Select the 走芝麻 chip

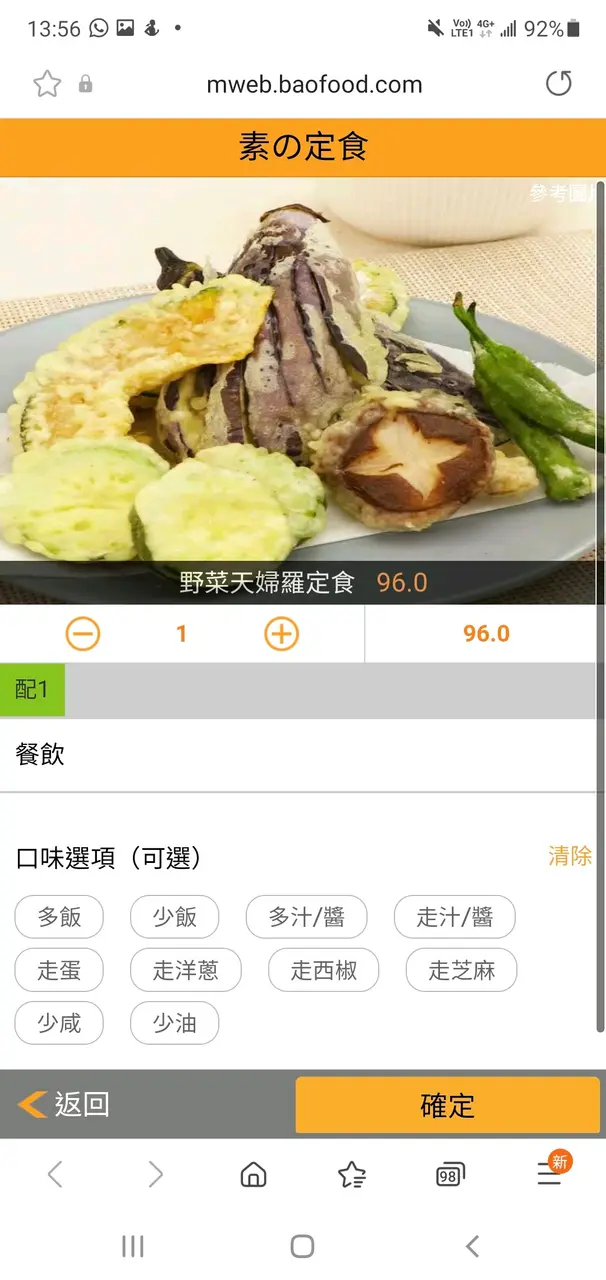(461, 970)
